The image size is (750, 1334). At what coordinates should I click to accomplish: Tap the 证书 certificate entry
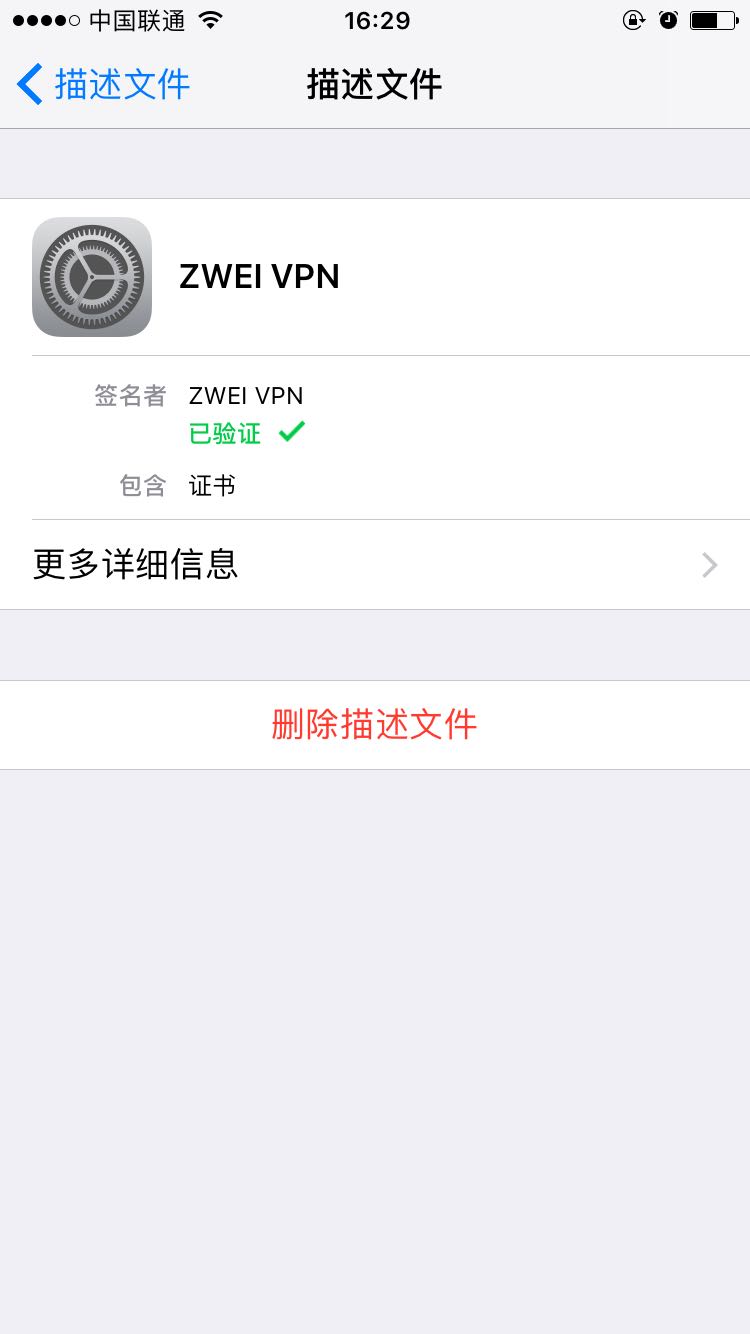(211, 486)
